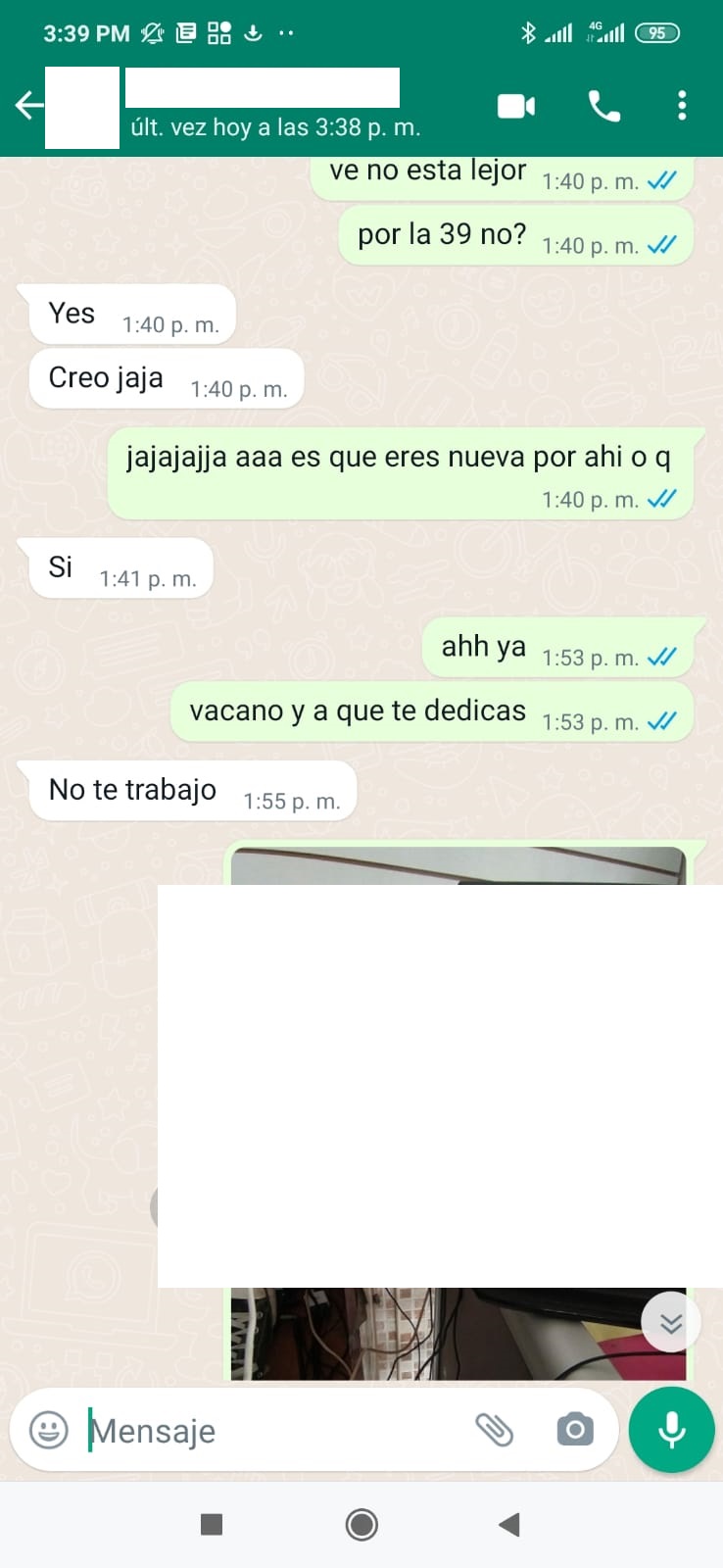723x1568 pixels.
Task: Open the overflow menu with more options
Action: tap(682, 106)
